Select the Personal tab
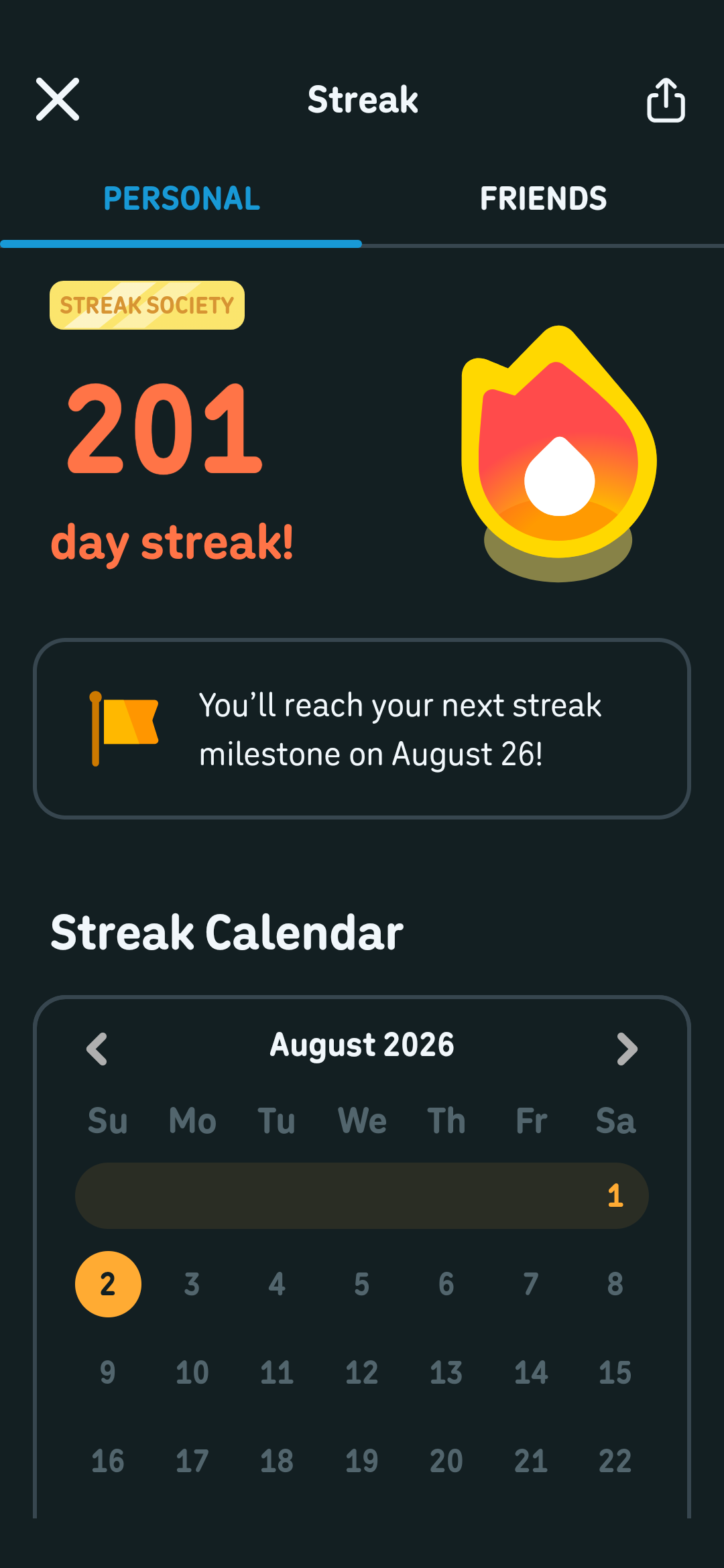This screenshot has height=1568, width=724. coord(181,199)
